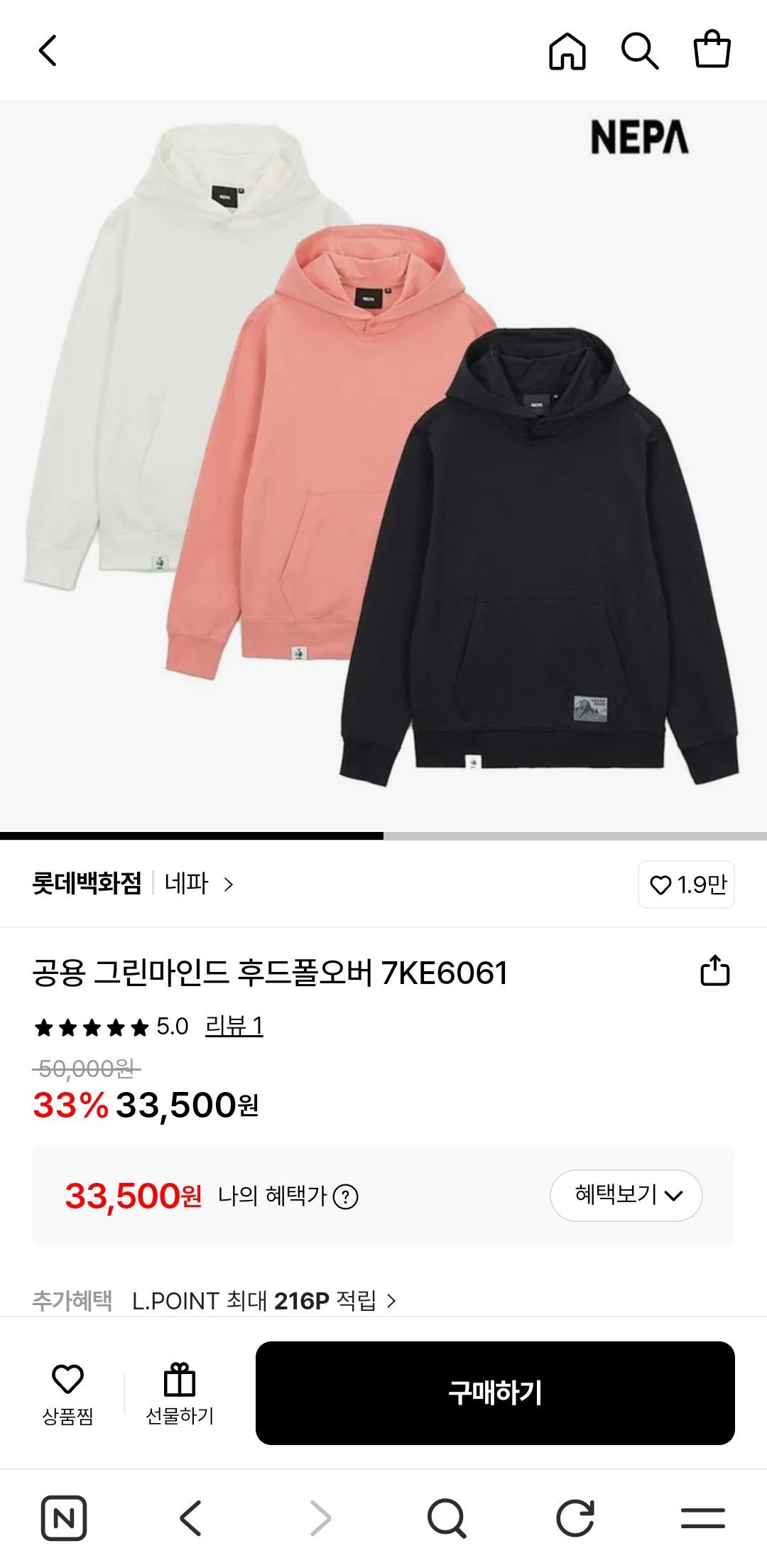Tap the 구매하기 purchase button
Screen dimensions: 767x1568
click(494, 1393)
